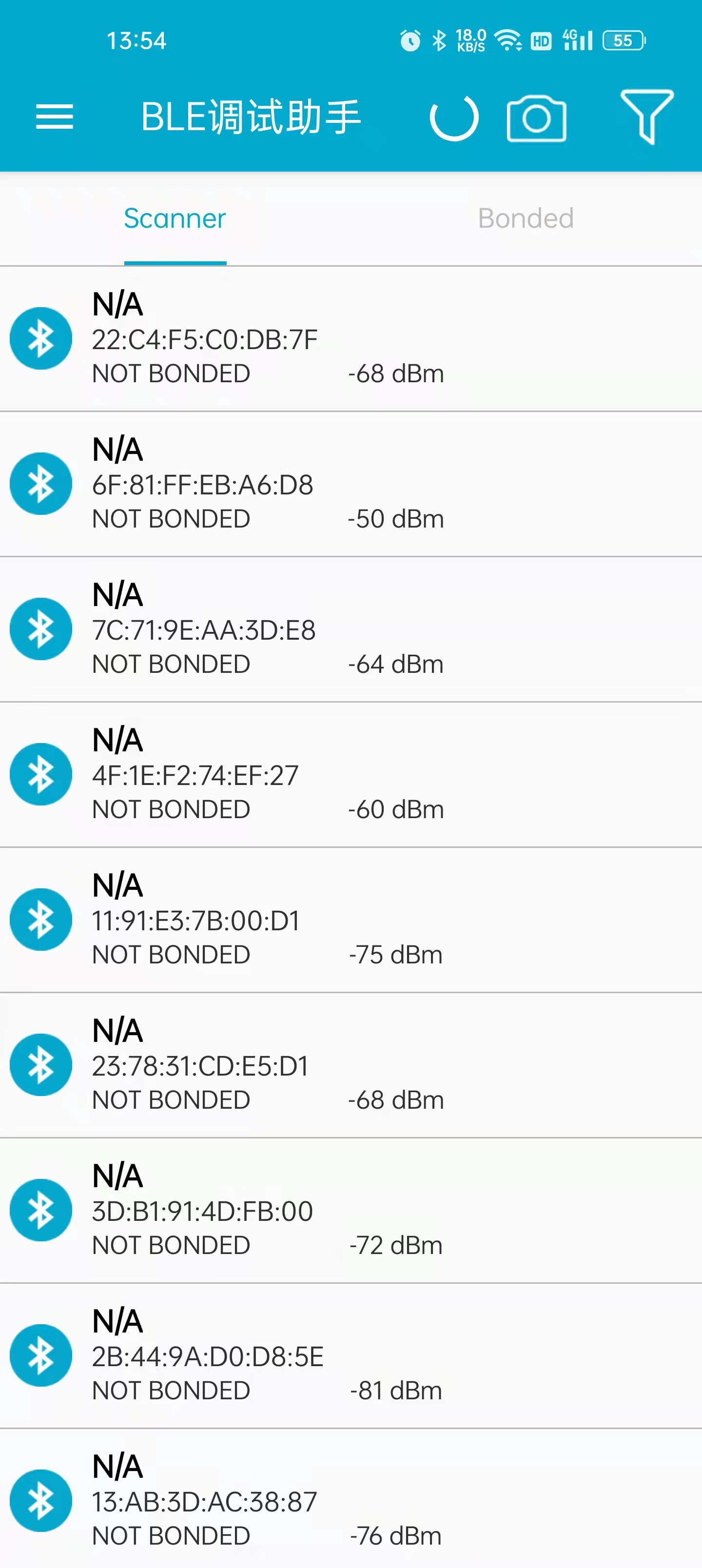Tap the Bluetooth icon for device 22:C4:F5:C0:DB:7F
Screen dimensions: 702x1568
pos(40,338)
